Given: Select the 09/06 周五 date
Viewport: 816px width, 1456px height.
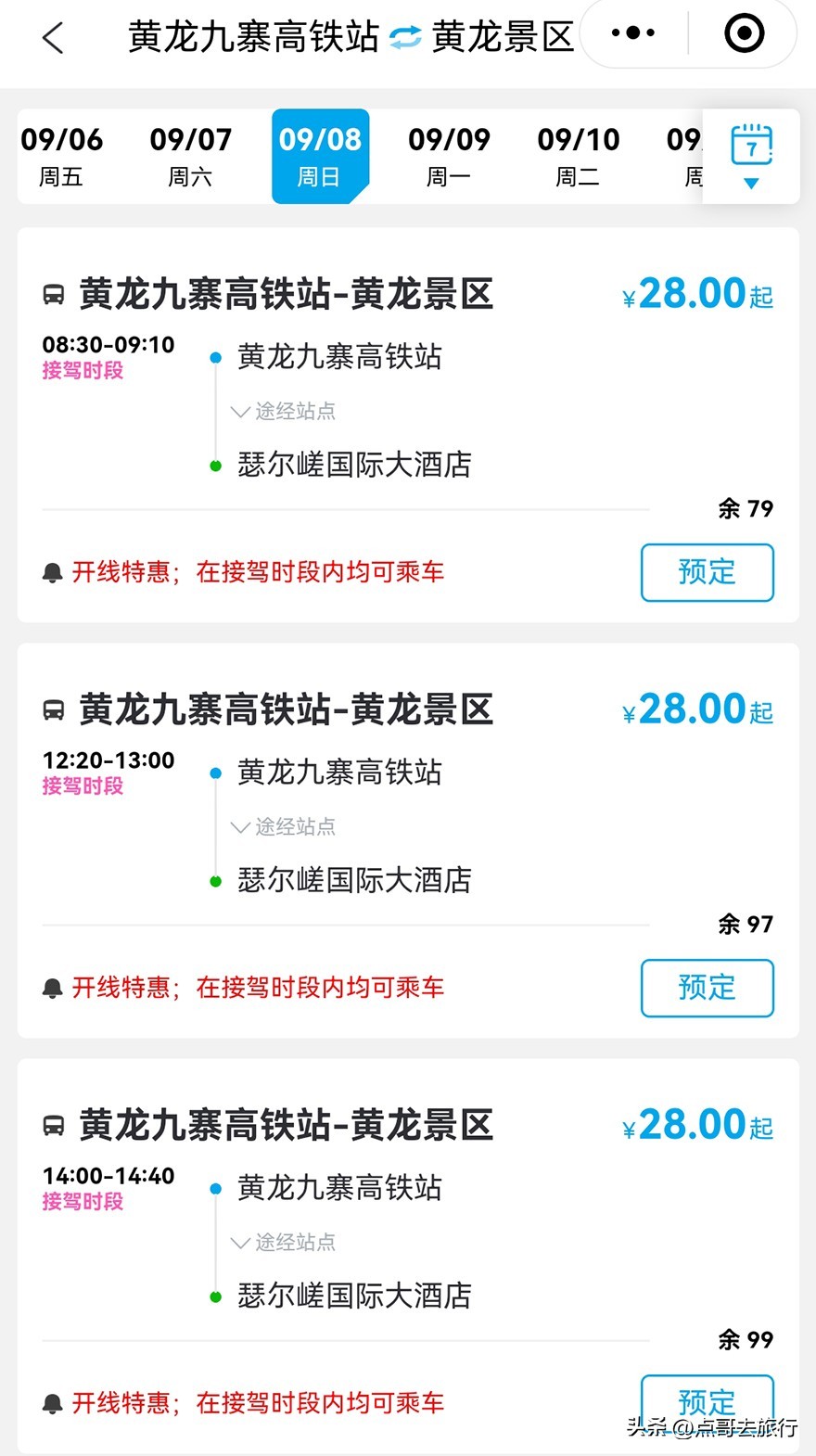Looking at the screenshot, I should click(x=61, y=156).
